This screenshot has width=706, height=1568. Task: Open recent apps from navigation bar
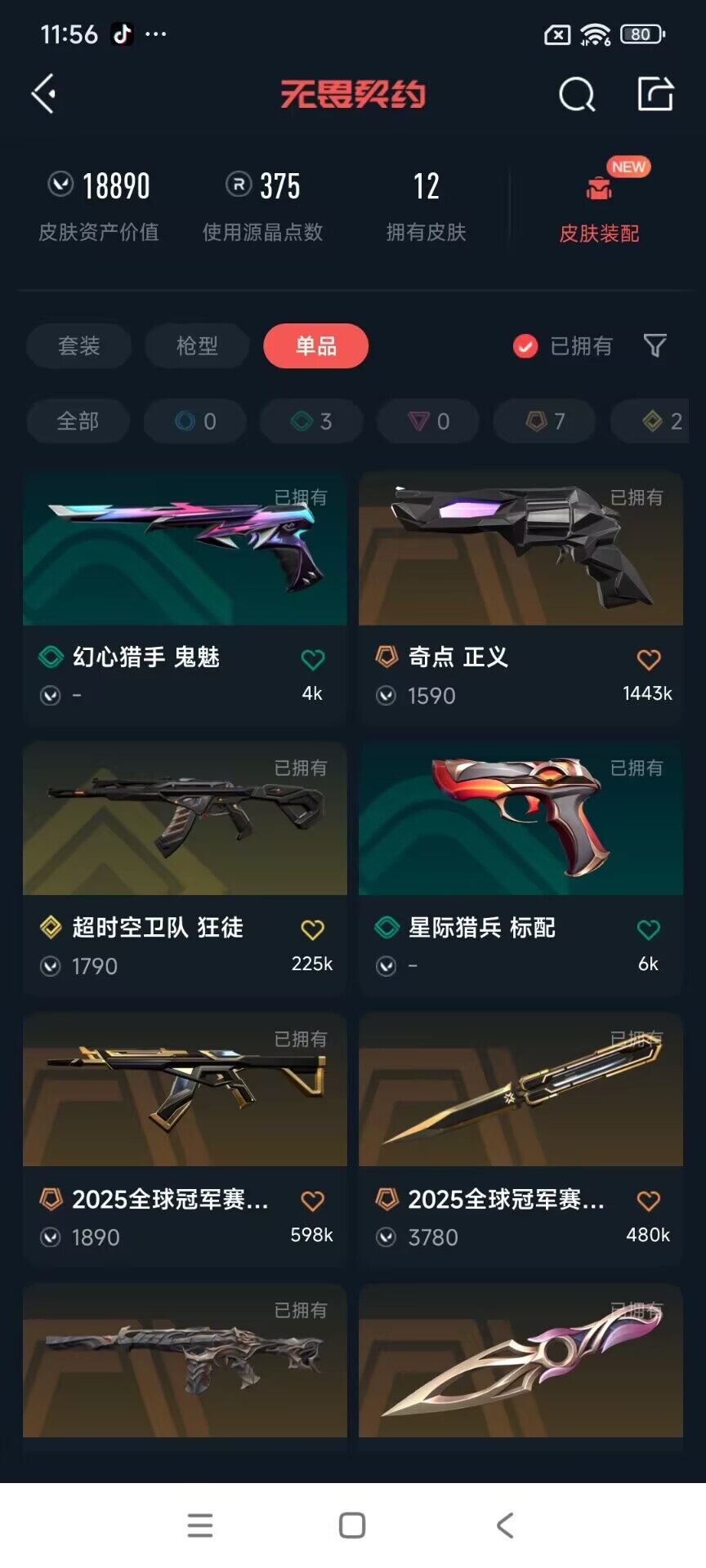(200, 1525)
